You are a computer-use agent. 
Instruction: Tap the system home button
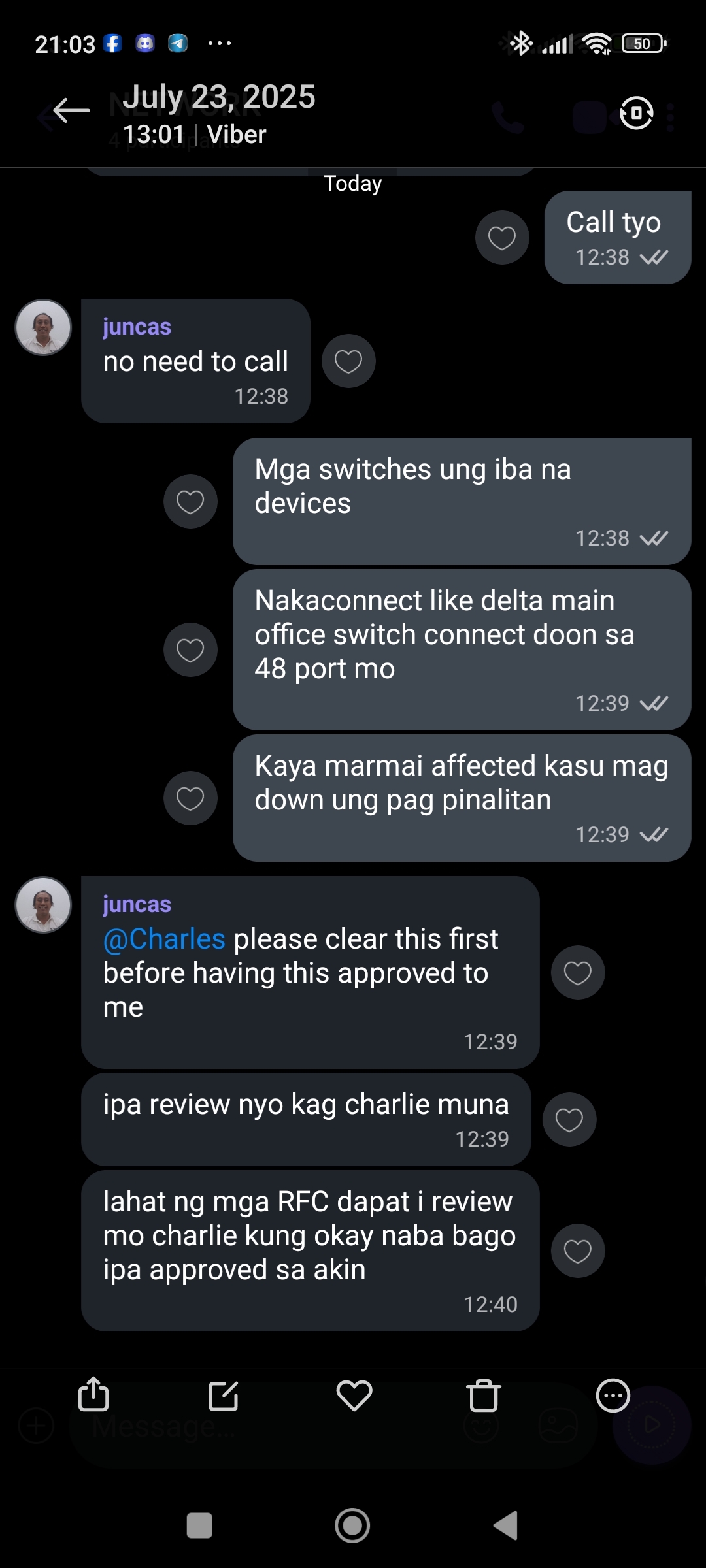pyautogui.click(x=352, y=1526)
